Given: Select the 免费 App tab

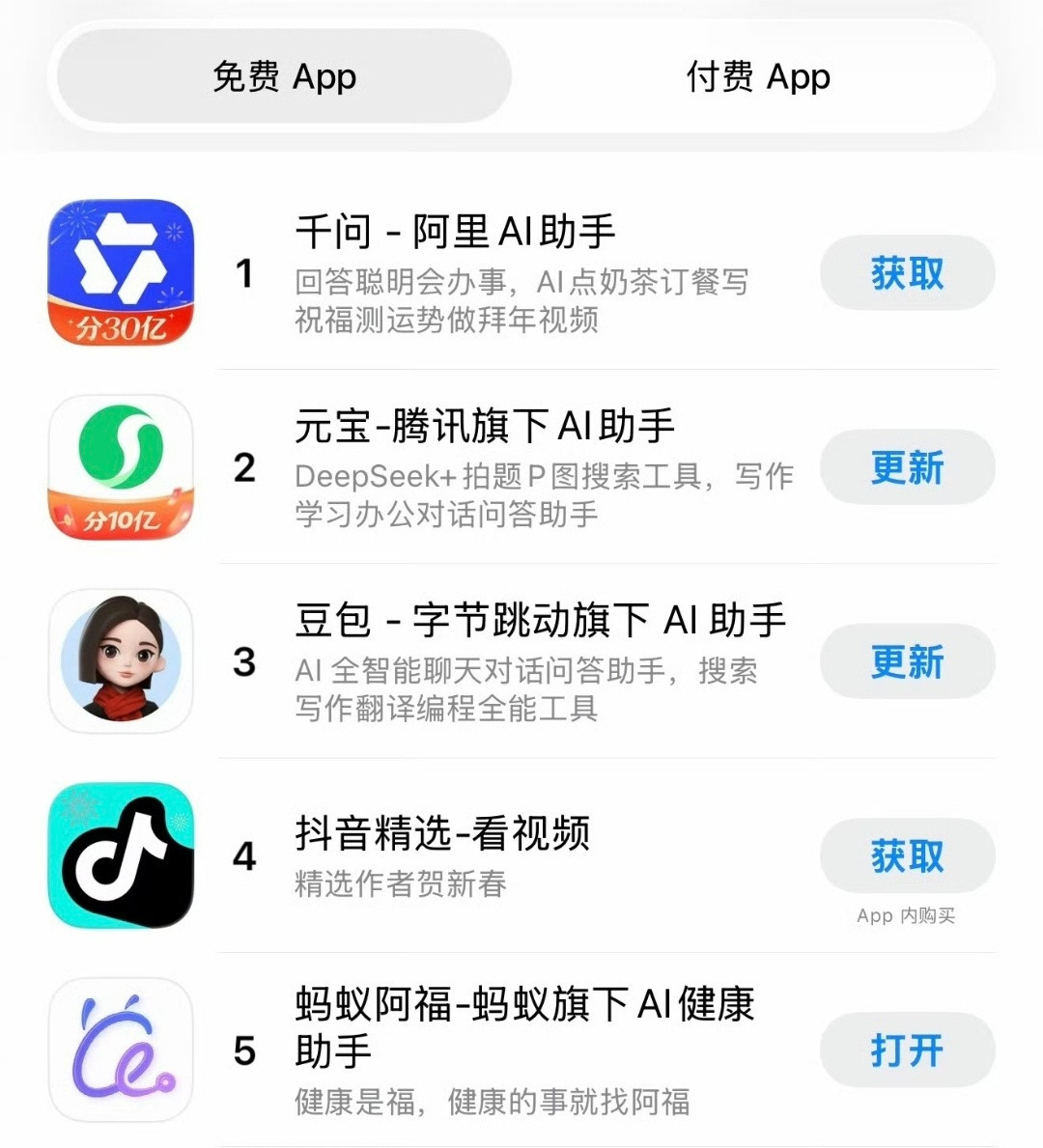Looking at the screenshot, I should pyautogui.click(x=283, y=77).
